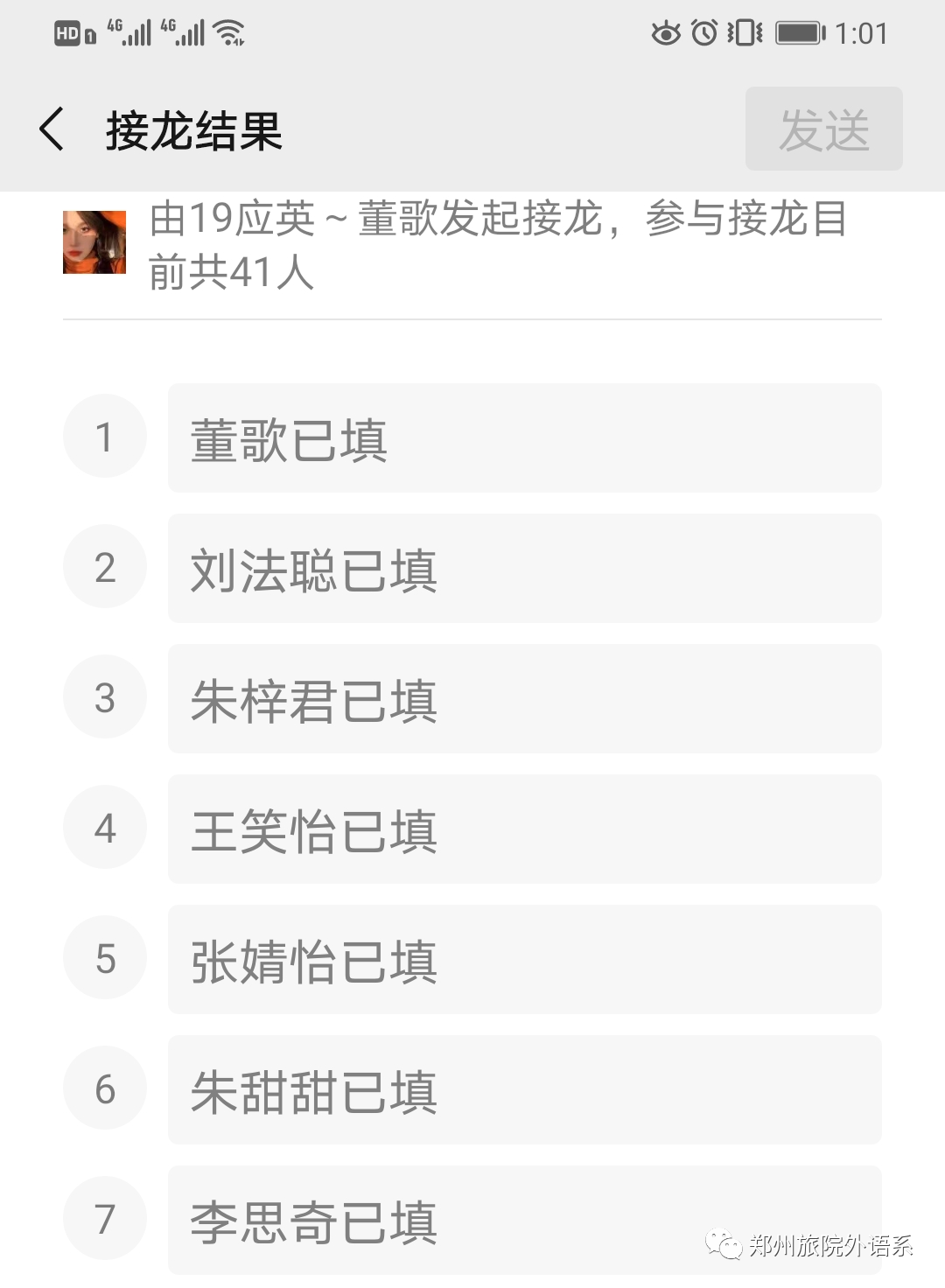Screen dimensions: 945x1288
Task: Select the entry 董歌已填
Action: [x=523, y=438]
